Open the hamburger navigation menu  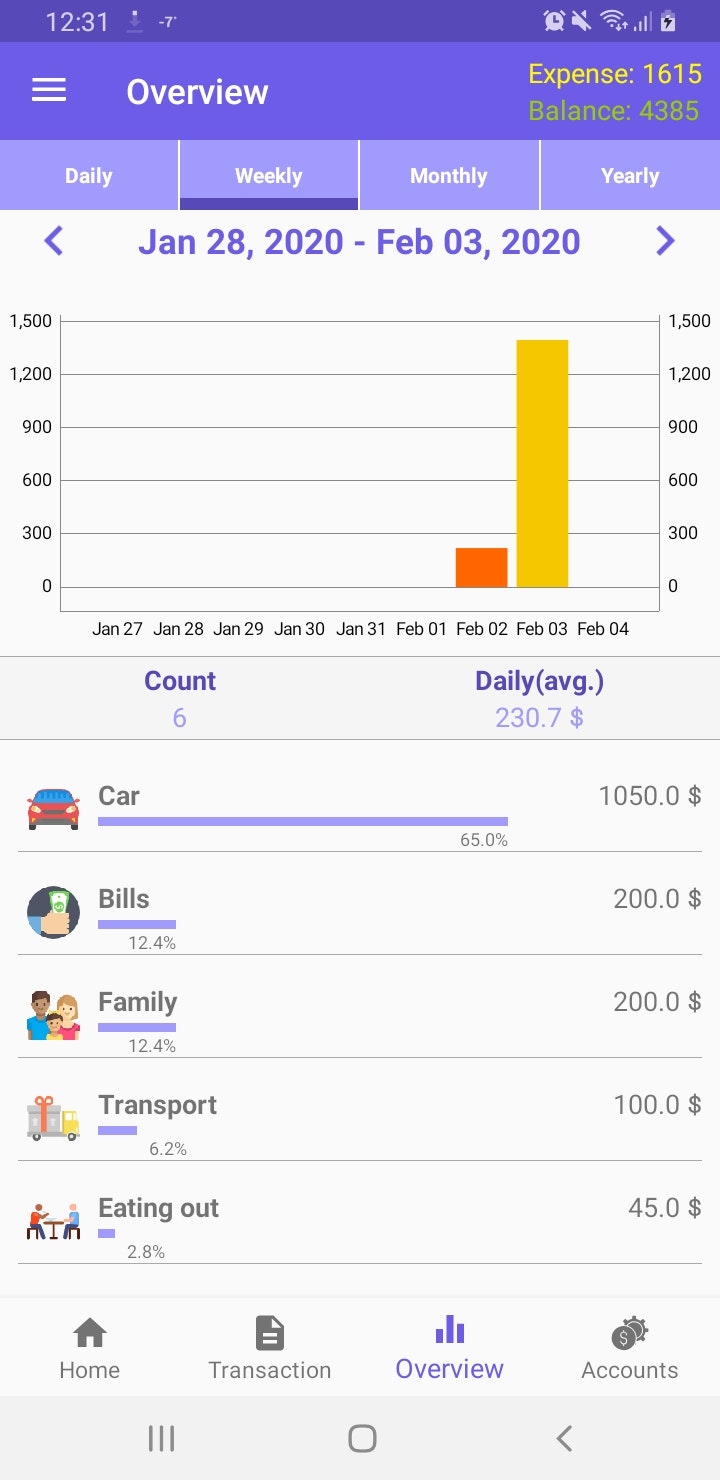click(x=48, y=90)
